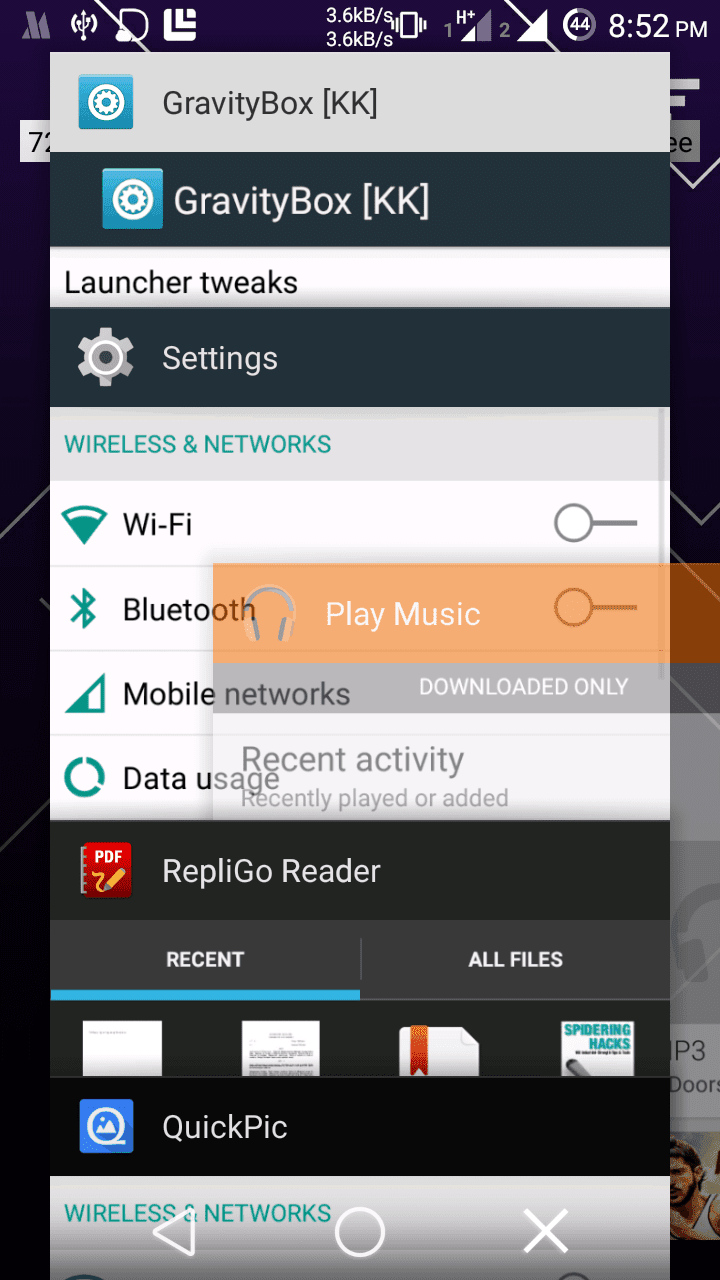Go to the home screen
This screenshot has height=1280, width=720.
point(360,1233)
